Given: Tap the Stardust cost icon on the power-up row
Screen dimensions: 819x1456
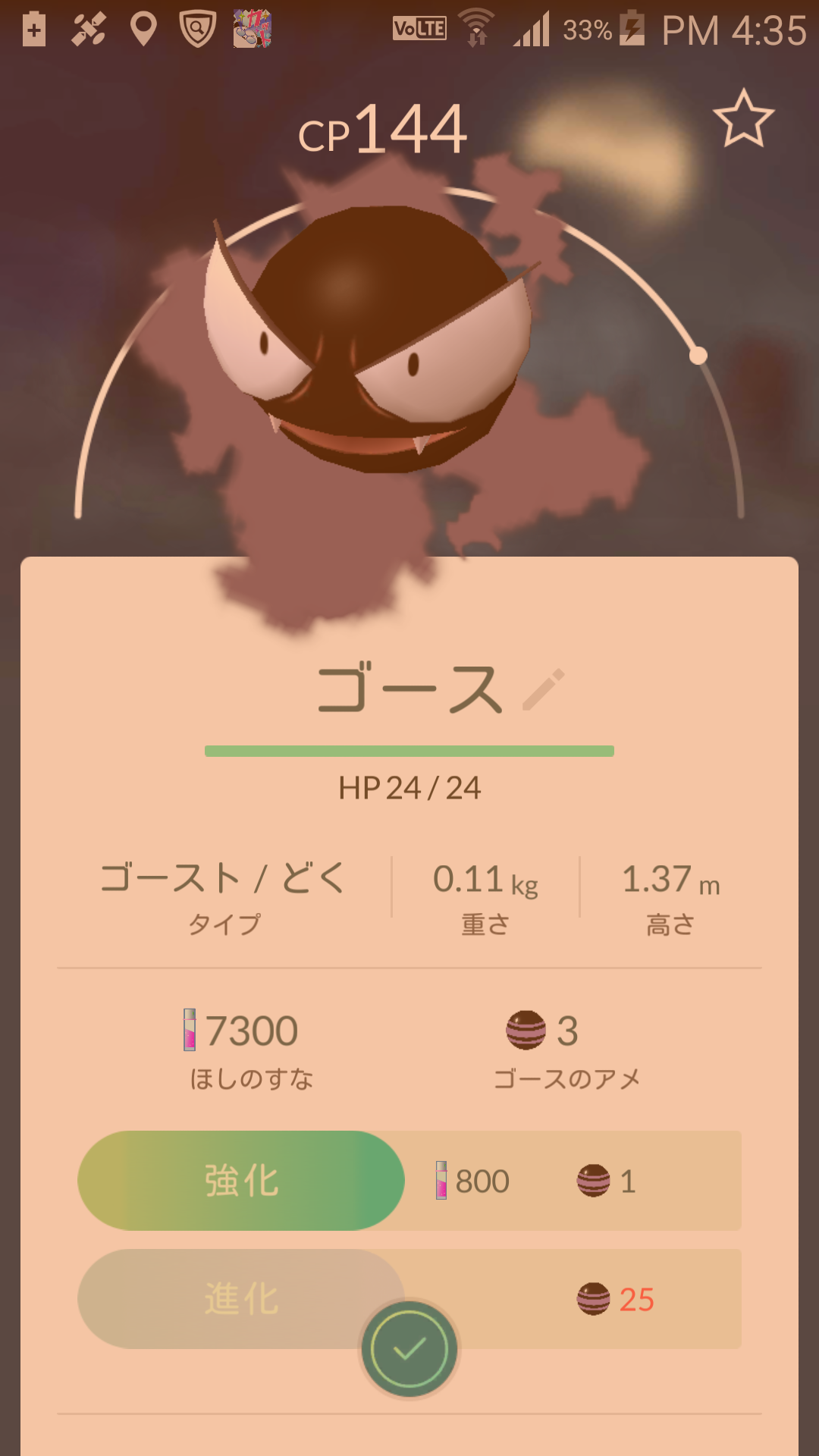Looking at the screenshot, I should point(442,1181).
